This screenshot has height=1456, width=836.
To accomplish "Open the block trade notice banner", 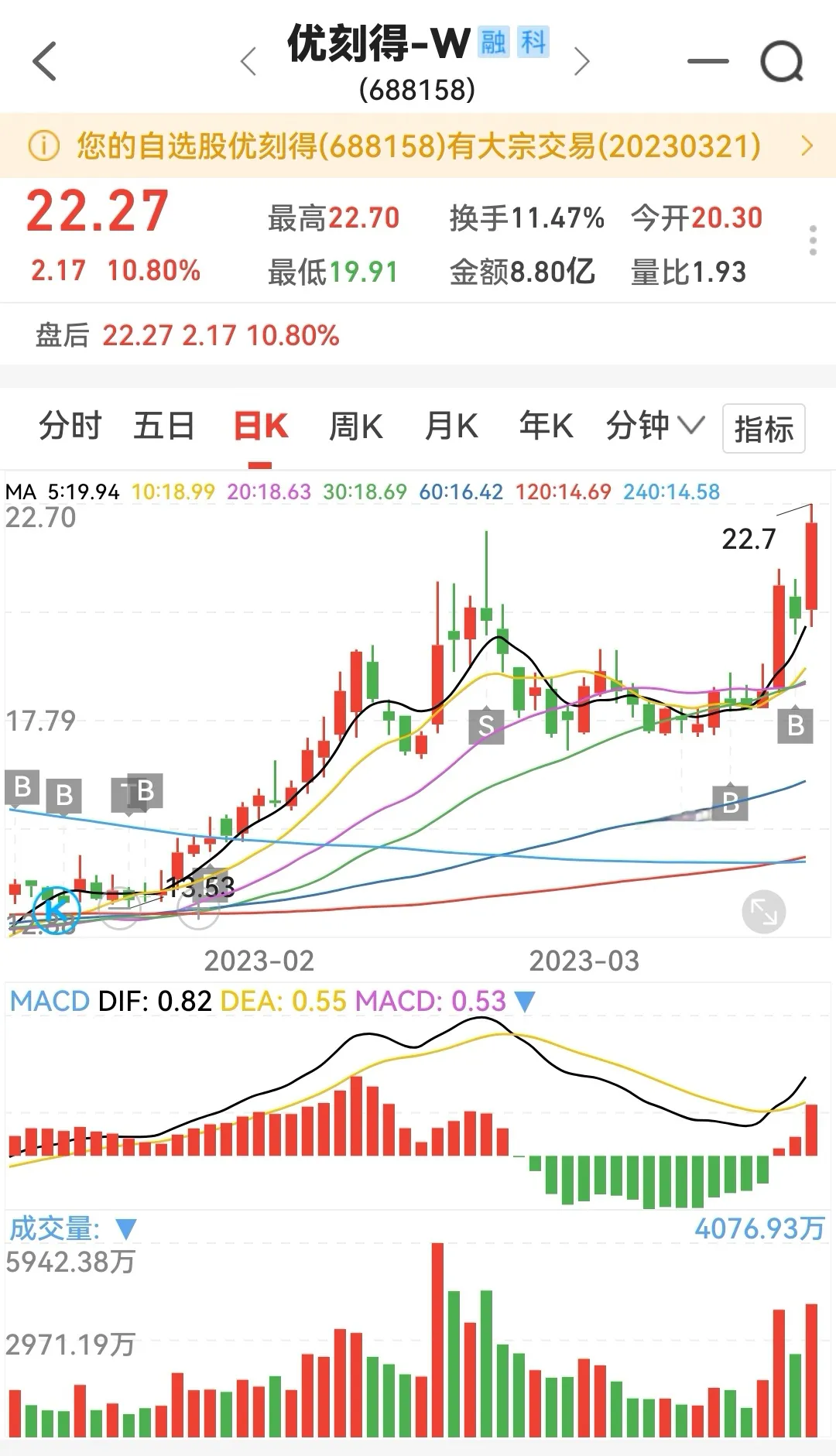I will pyautogui.click(x=418, y=146).
